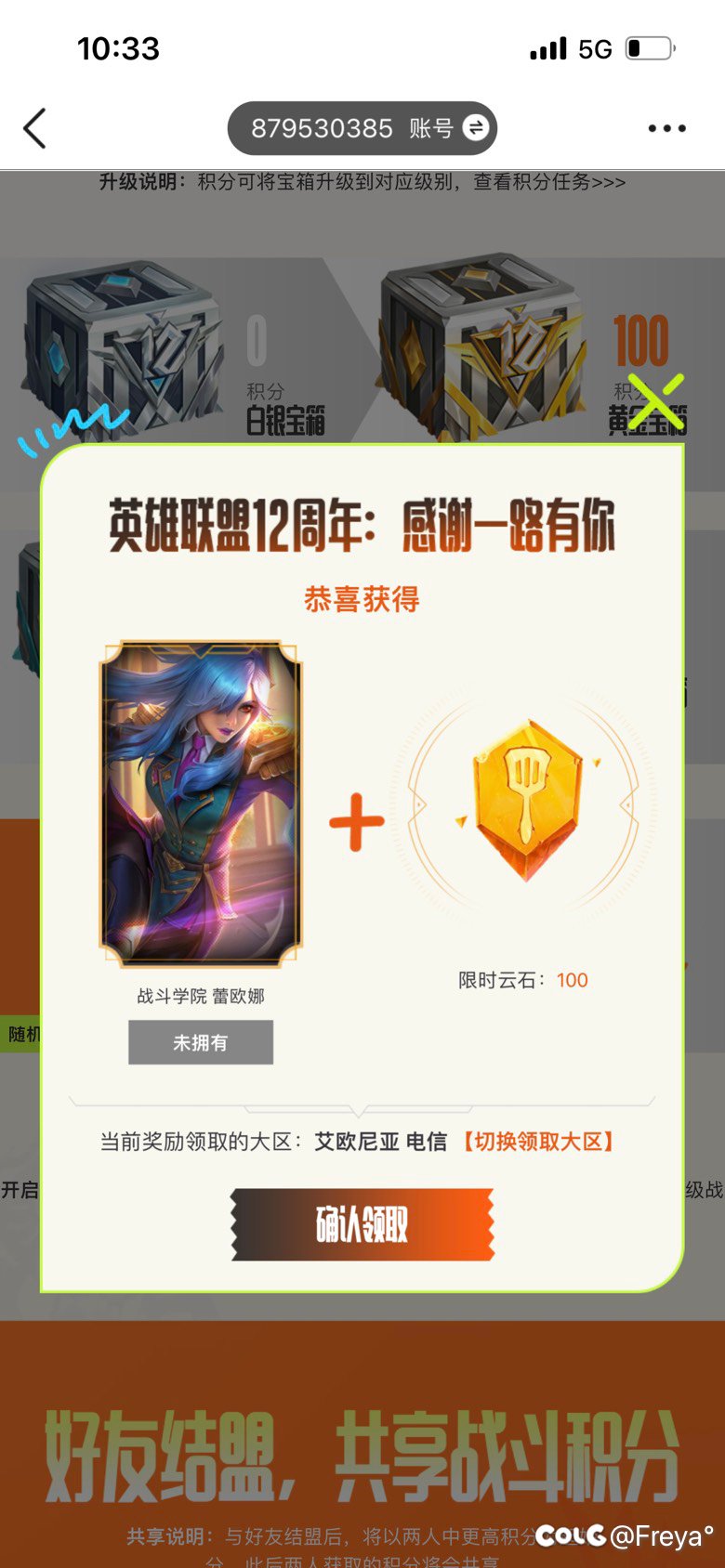Confirm claim with 确认领取 button
The width and height of the screenshot is (725, 1568).
362,1224
